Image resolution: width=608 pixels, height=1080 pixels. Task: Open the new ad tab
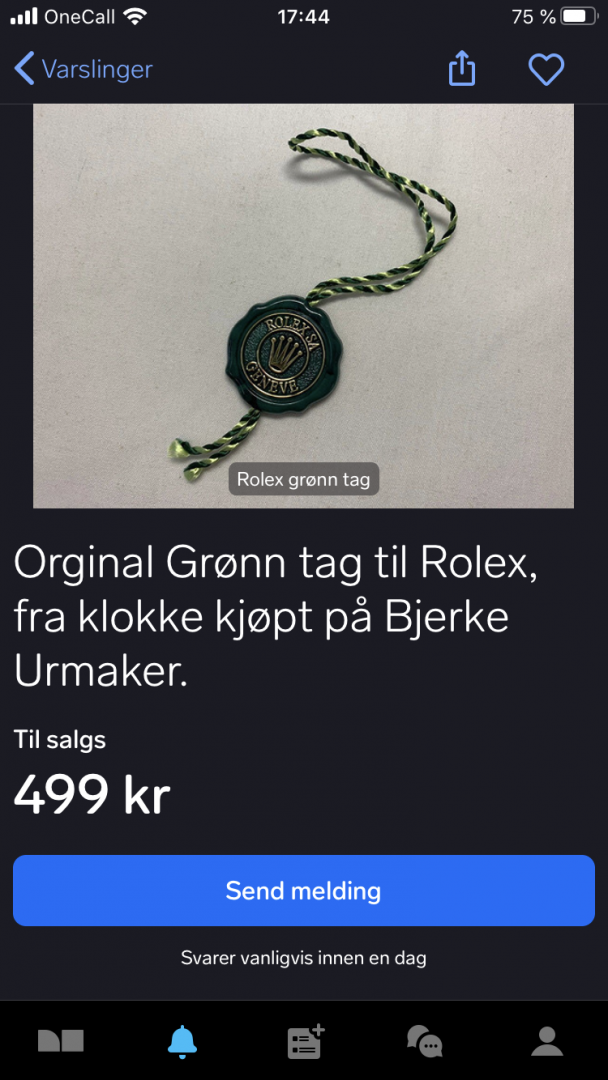pos(304,1042)
